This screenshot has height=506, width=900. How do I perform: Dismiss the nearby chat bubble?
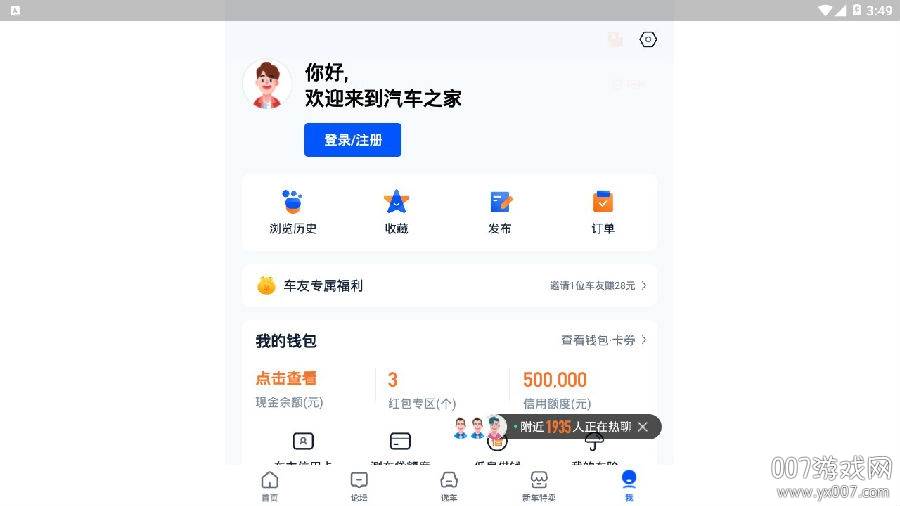point(643,427)
